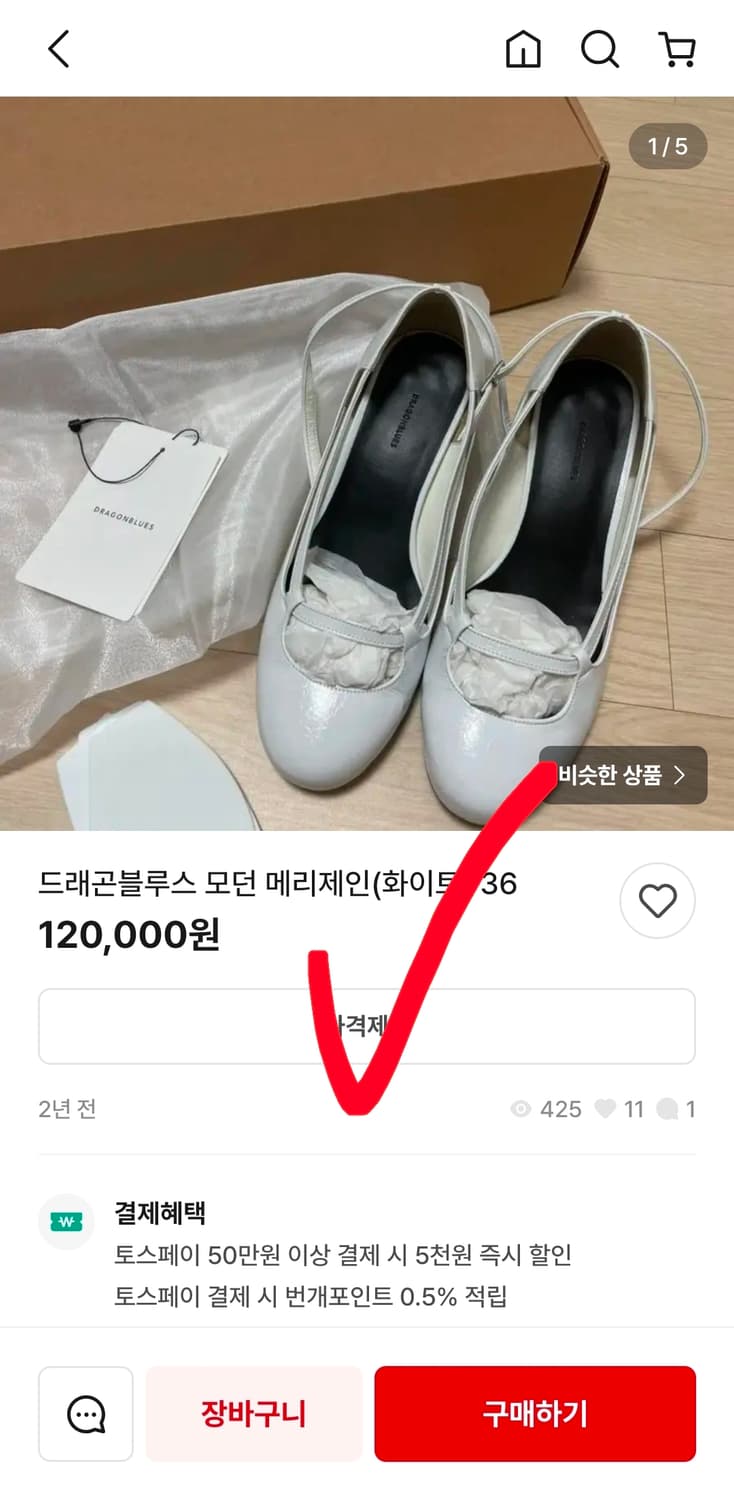
Task: Add the shoes to 장바구니 cart
Action: pos(253,1413)
